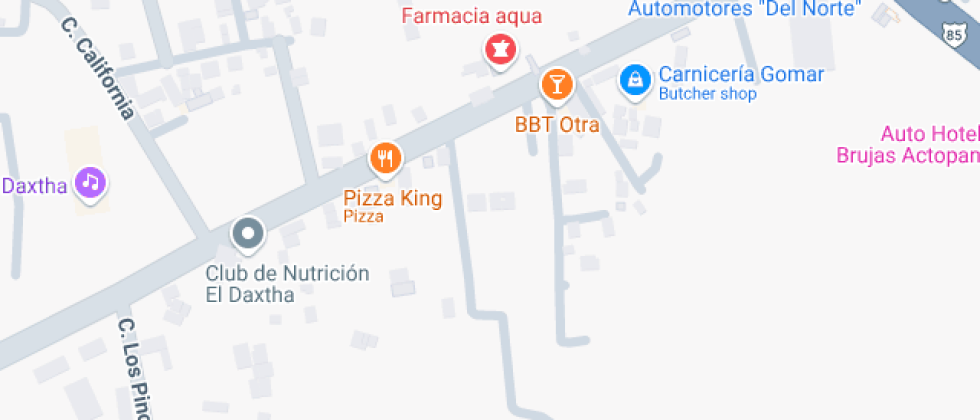Open the Pizza King restaurant marker
The image size is (980, 420).
pyautogui.click(x=386, y=158)
